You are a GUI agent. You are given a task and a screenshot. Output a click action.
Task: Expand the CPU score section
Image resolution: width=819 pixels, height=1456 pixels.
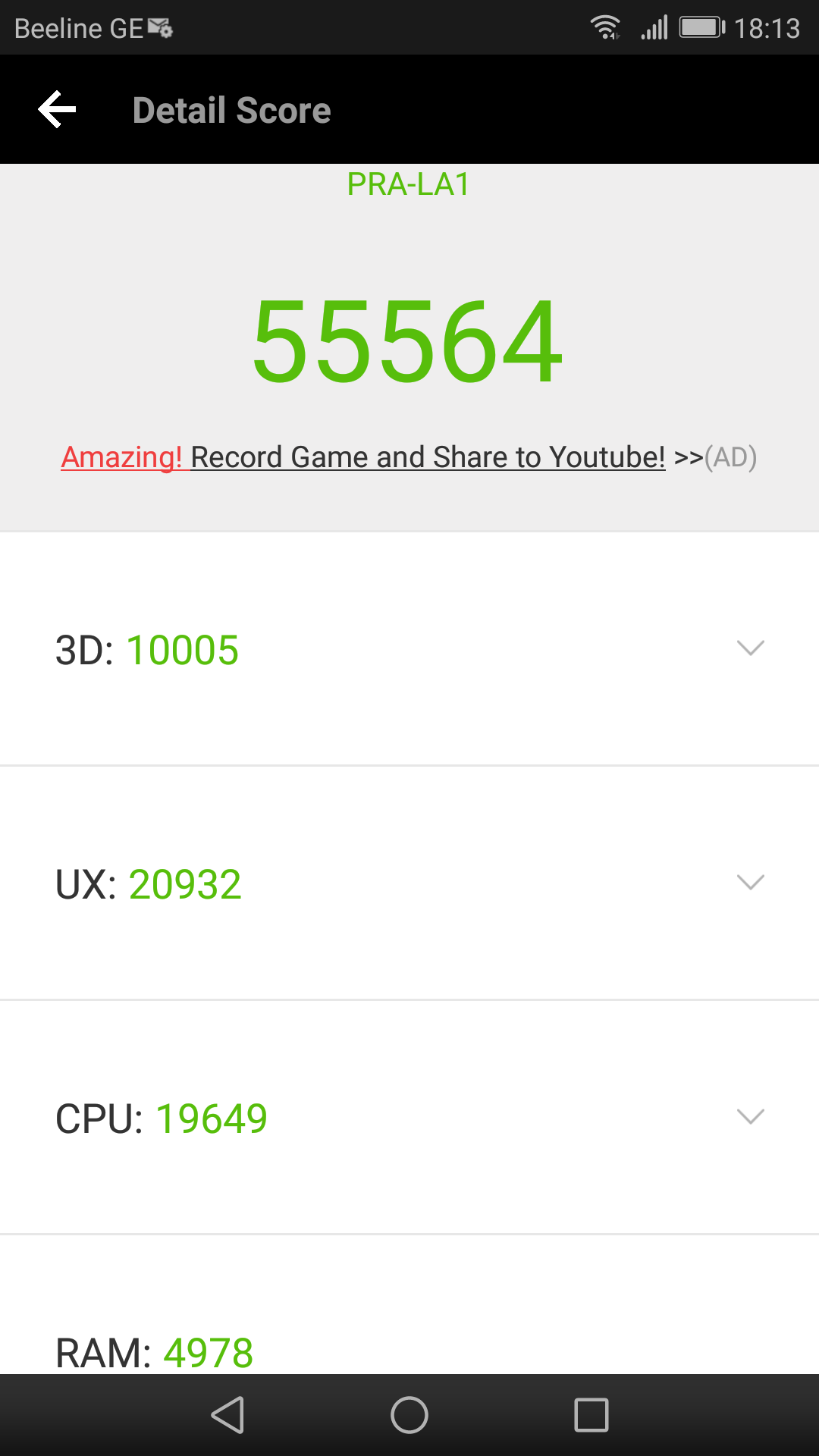(x=750, y=1117)
